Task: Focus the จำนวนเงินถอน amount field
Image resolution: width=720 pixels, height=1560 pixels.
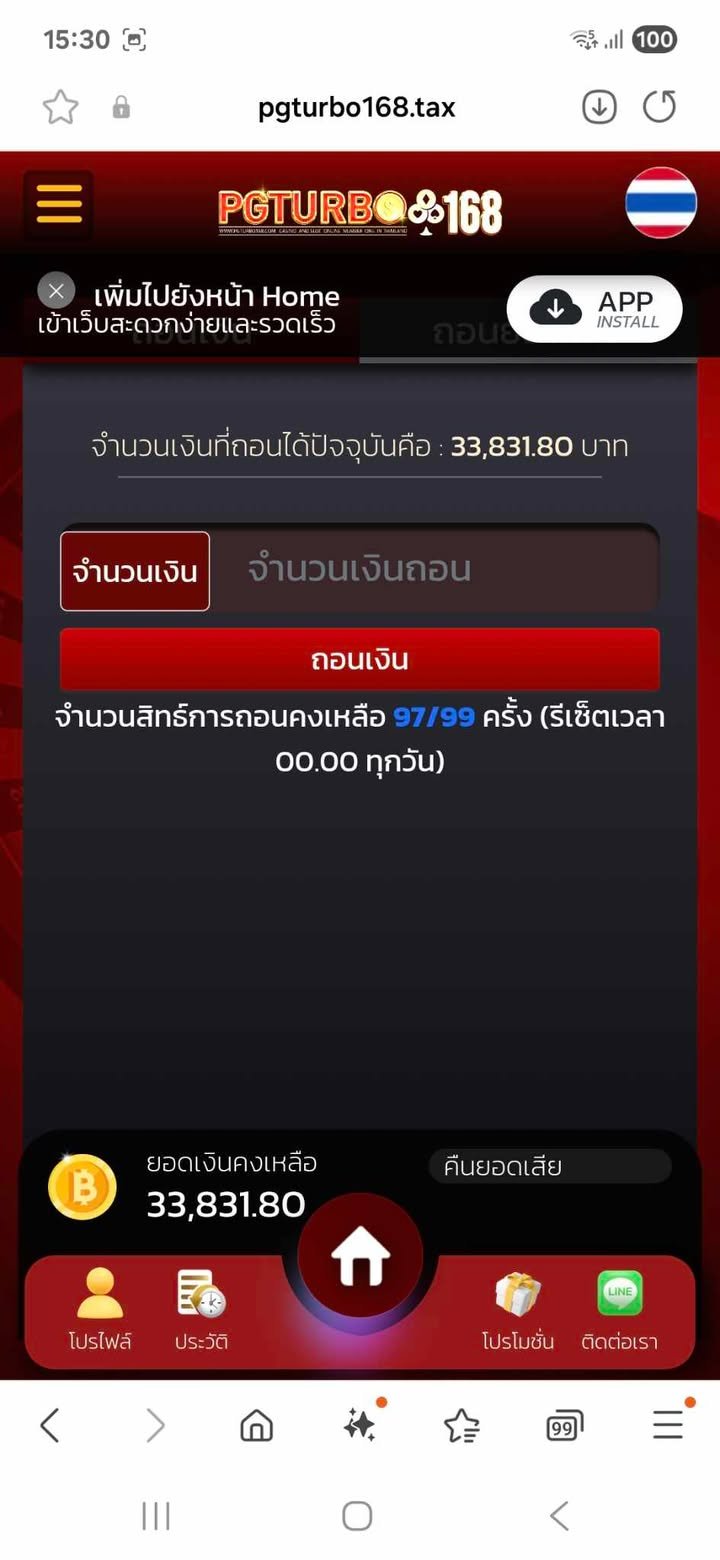Action: tap(435, 570)
